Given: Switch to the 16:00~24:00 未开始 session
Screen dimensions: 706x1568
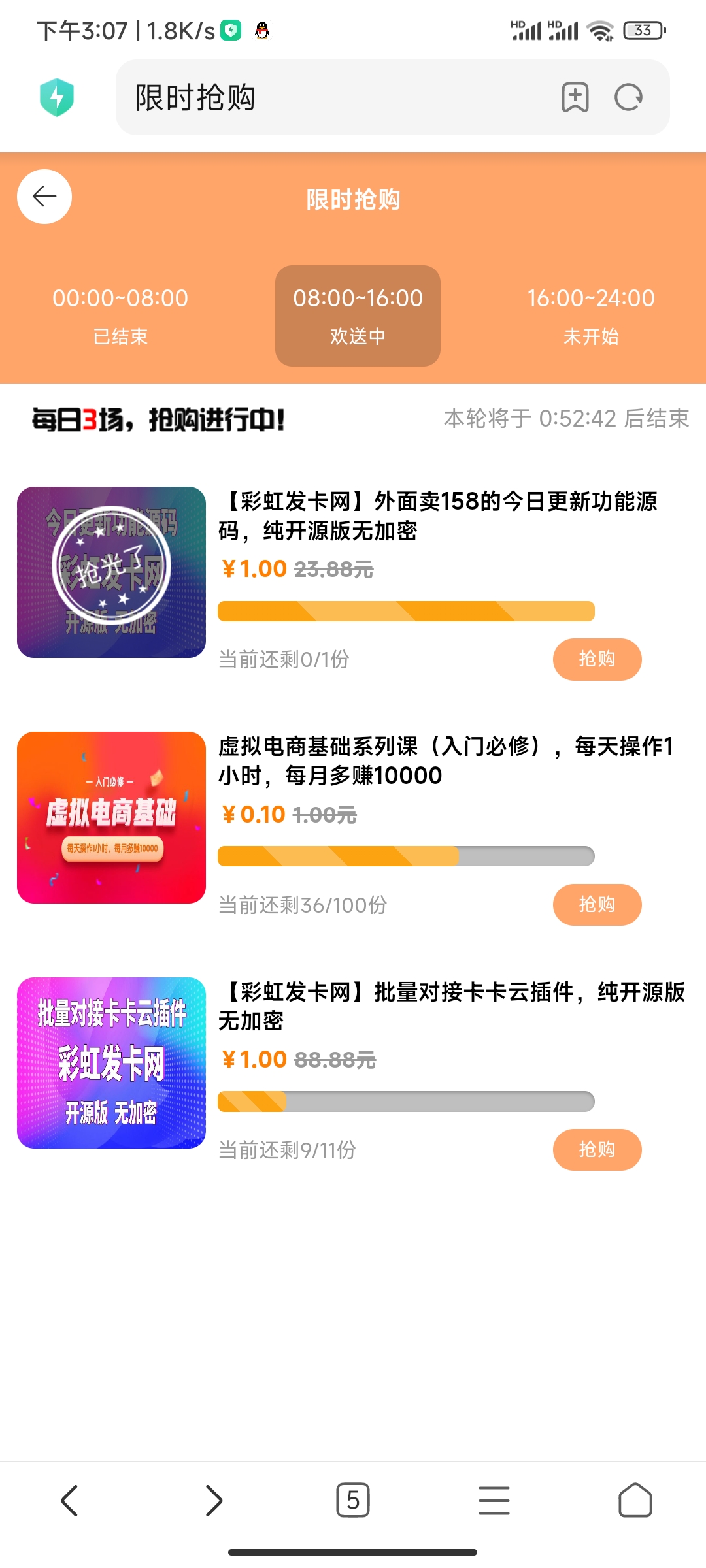Looking at the screenshot, I should click(x=590, y=316).
